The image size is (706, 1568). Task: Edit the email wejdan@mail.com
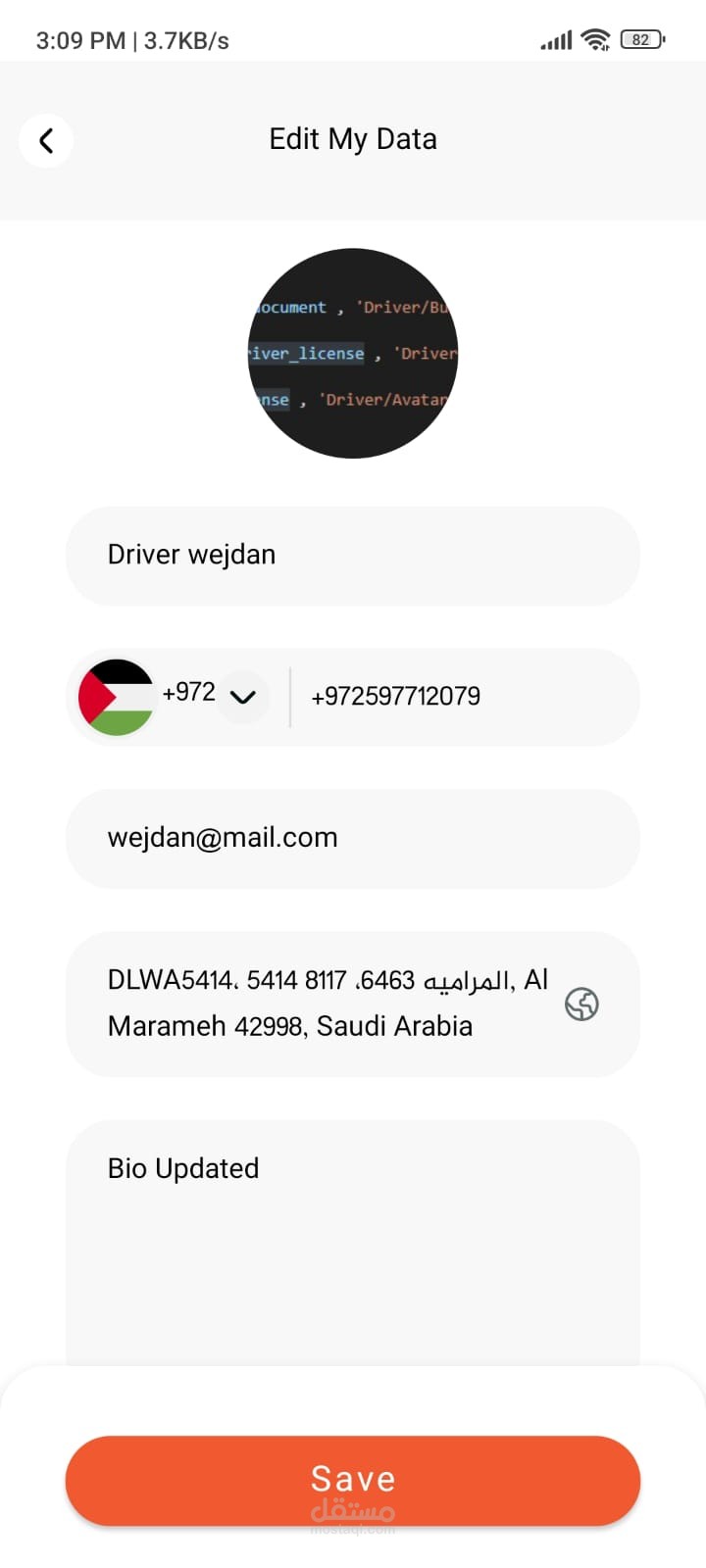[353, 839]
